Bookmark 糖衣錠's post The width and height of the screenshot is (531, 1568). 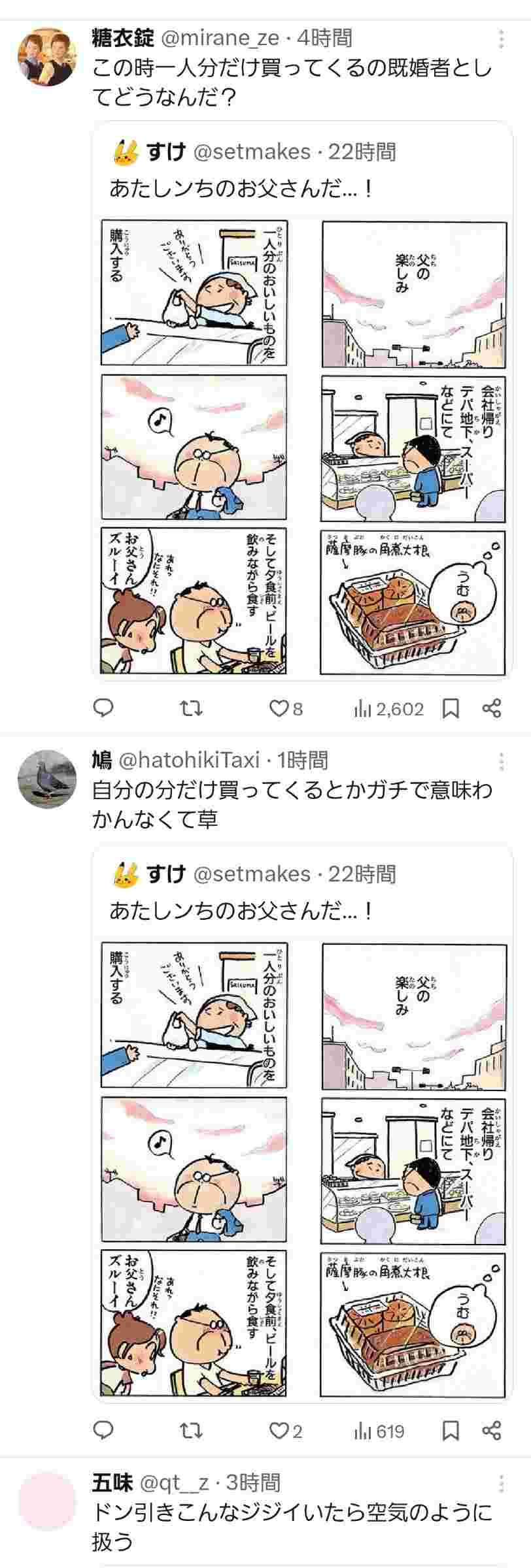pyautogui.click(x=451, y=708)
